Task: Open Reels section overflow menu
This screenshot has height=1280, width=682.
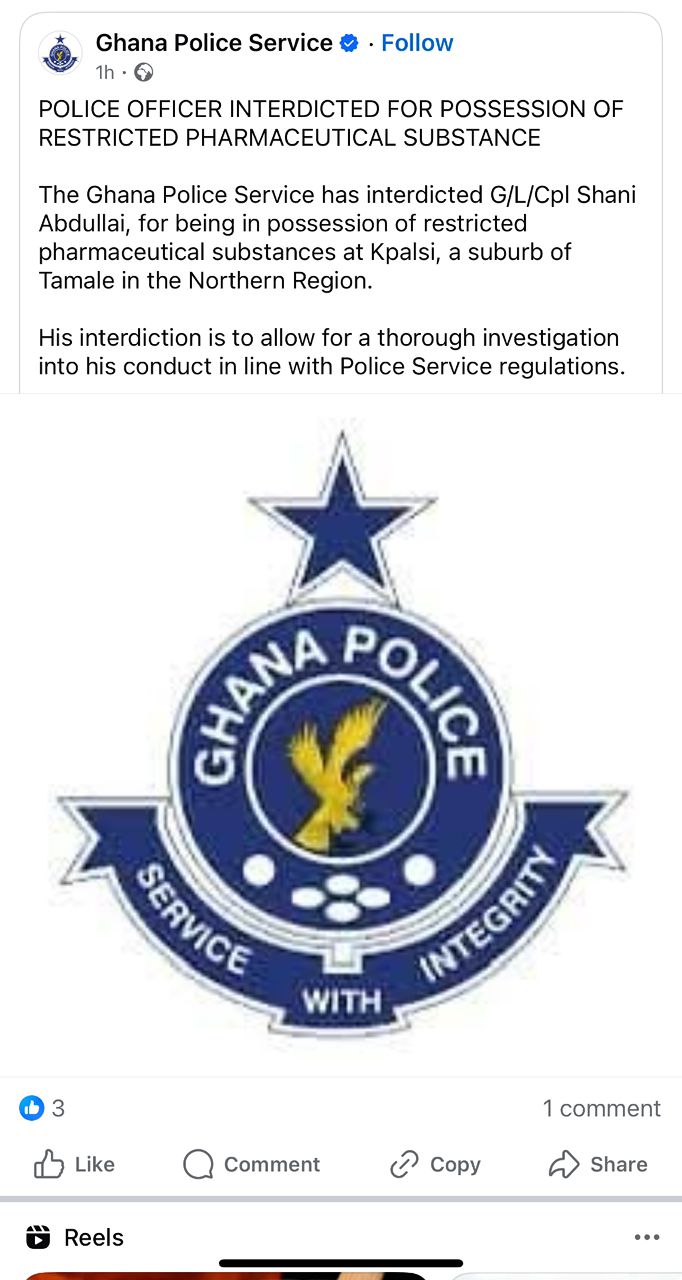Action: point(647,1238)
